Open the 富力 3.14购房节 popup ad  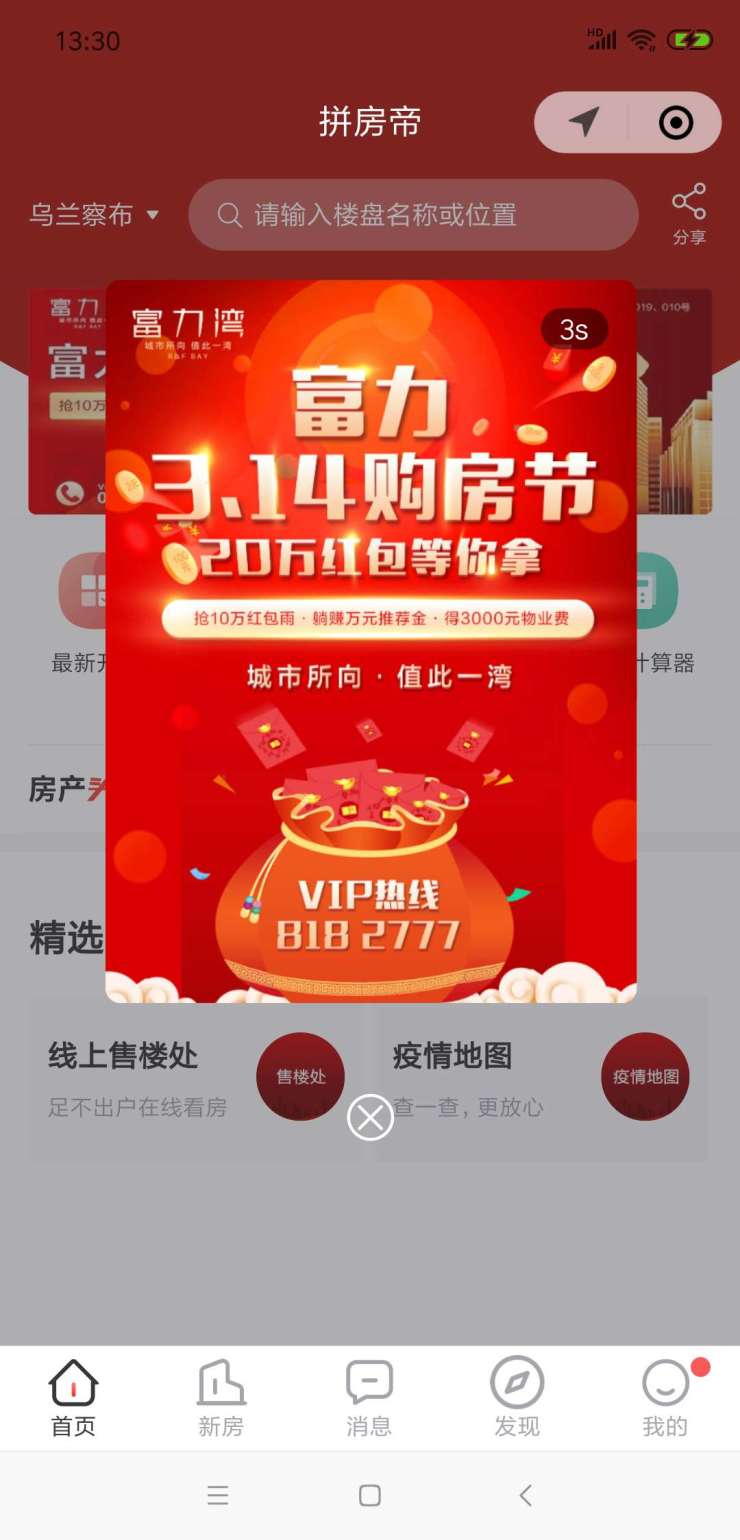click(370, 640)
